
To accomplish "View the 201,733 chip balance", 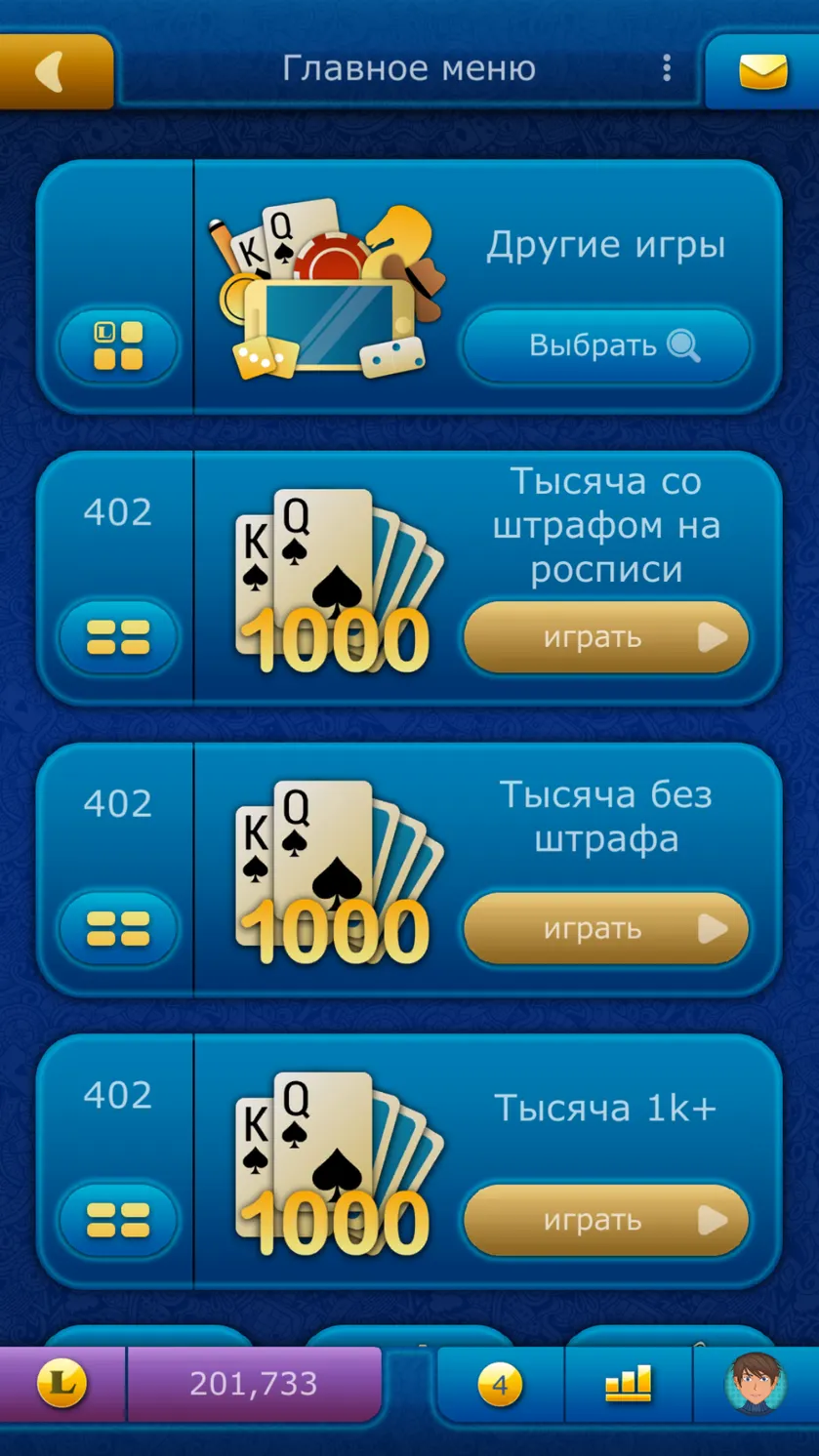I will pyautogui.click(x=253, y=1383).
